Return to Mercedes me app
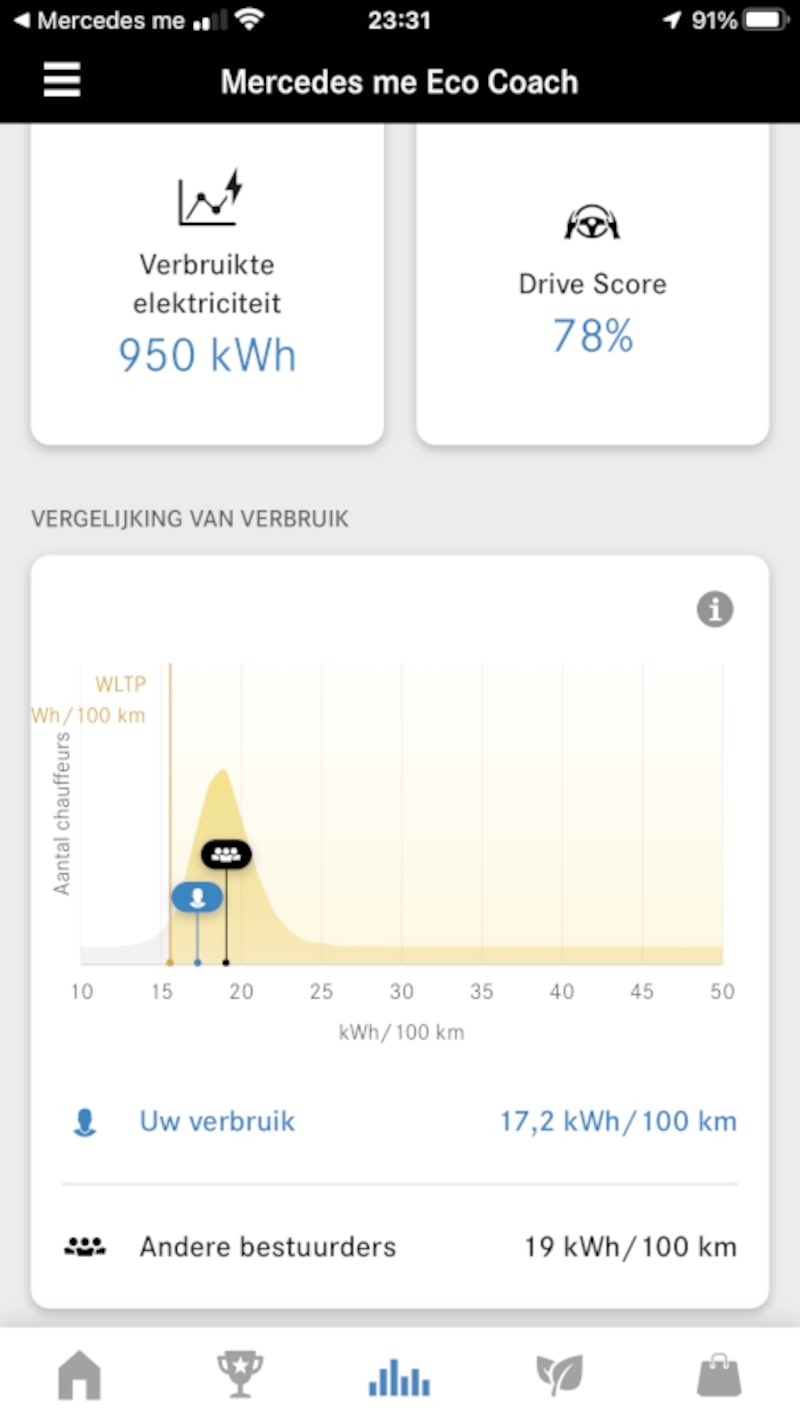Image resolution: width=800 pixels, height=1422 pixels. point(98,20)
